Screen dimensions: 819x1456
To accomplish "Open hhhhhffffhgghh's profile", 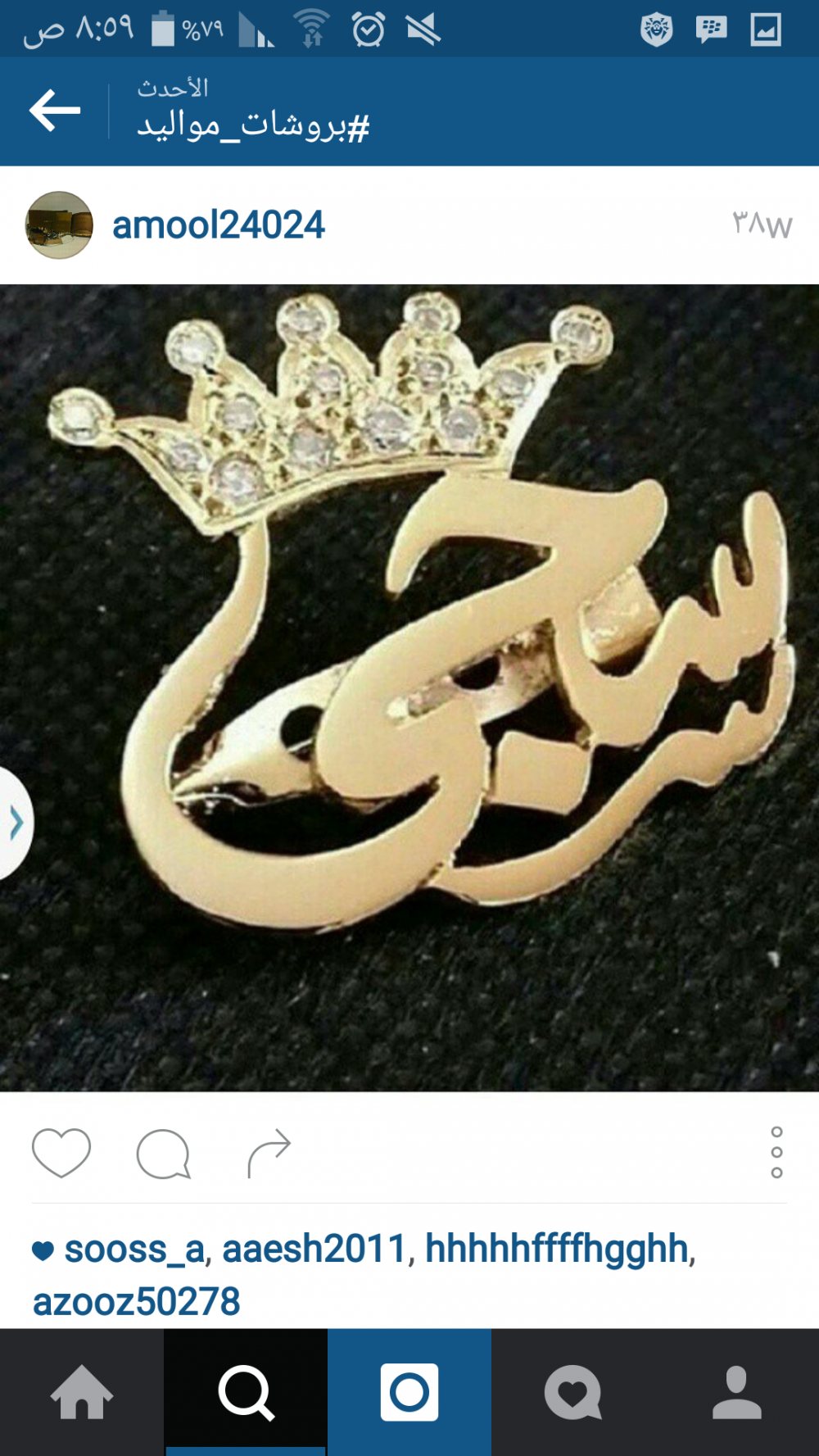I will pos(557,1250).
